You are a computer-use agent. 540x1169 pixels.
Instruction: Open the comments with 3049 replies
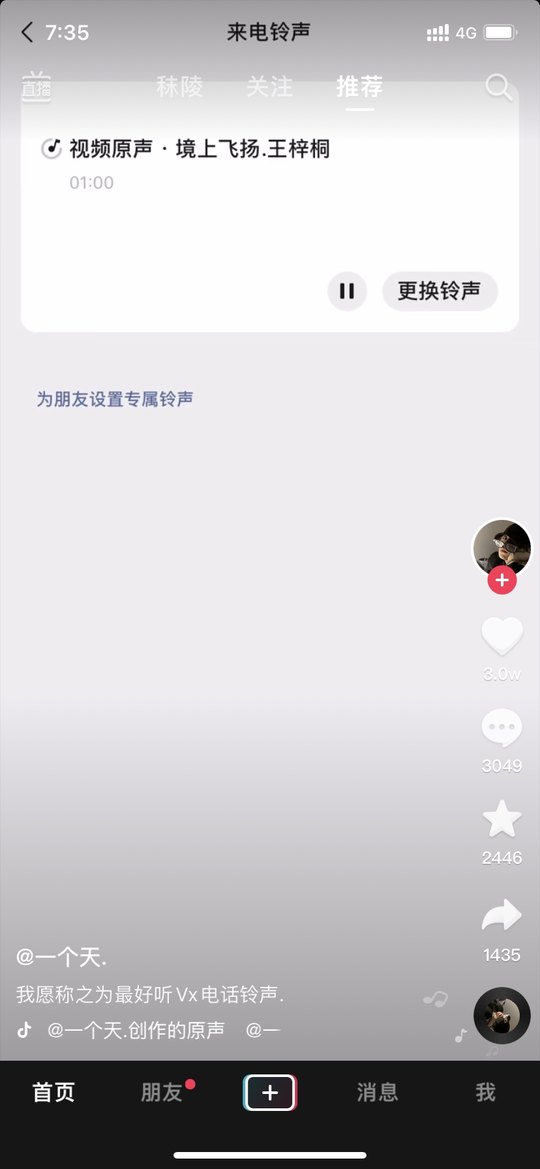(x=502, y=728)
